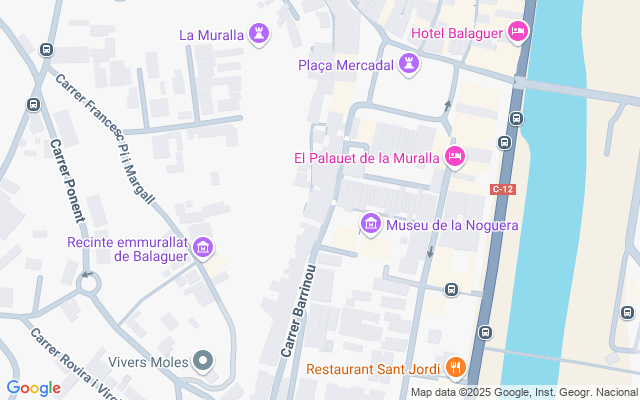This screenshot has height=400, width=640.
Task: Tap the Plaça Mercadal marker
Action: tap(408, 66)
